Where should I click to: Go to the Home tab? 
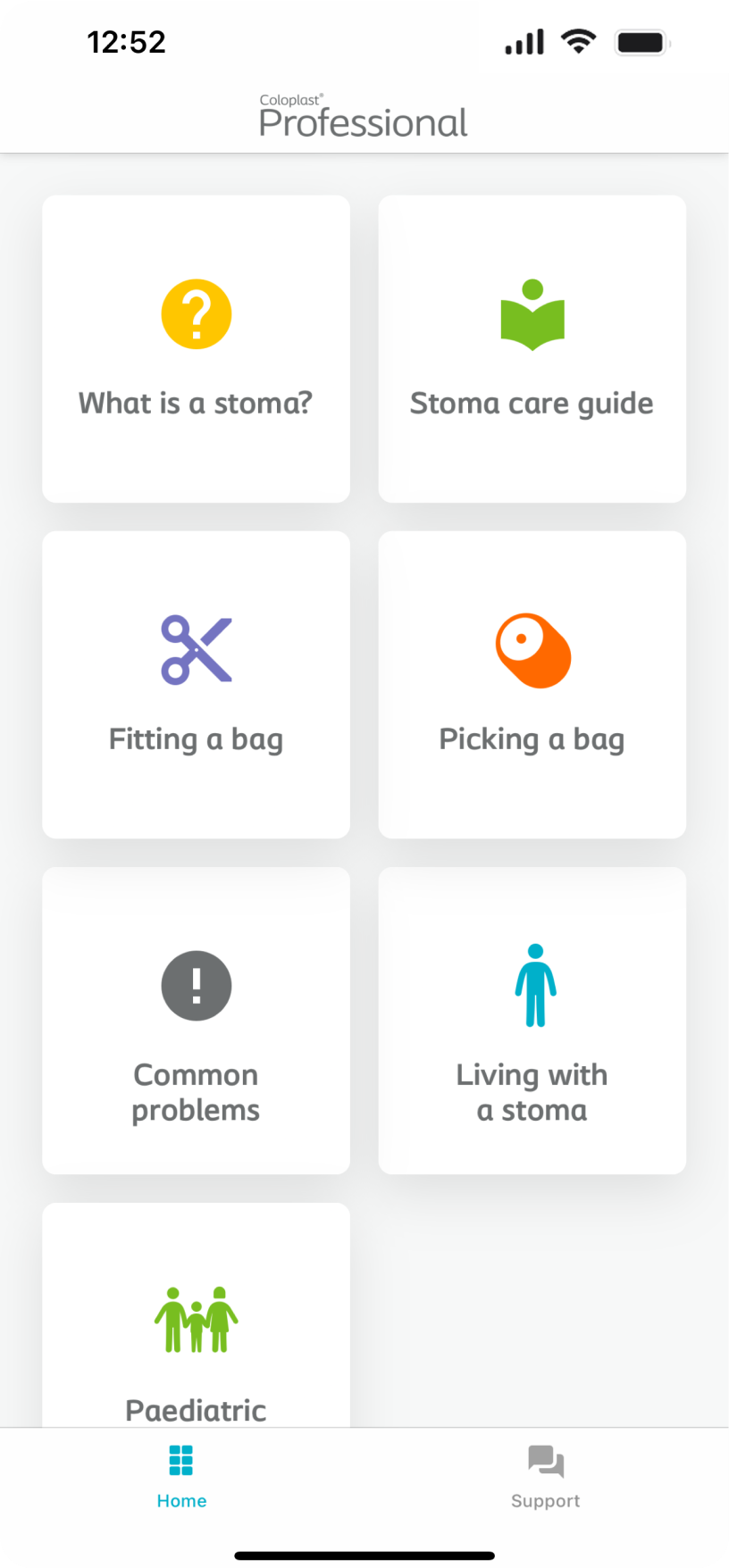[181, 1478]
